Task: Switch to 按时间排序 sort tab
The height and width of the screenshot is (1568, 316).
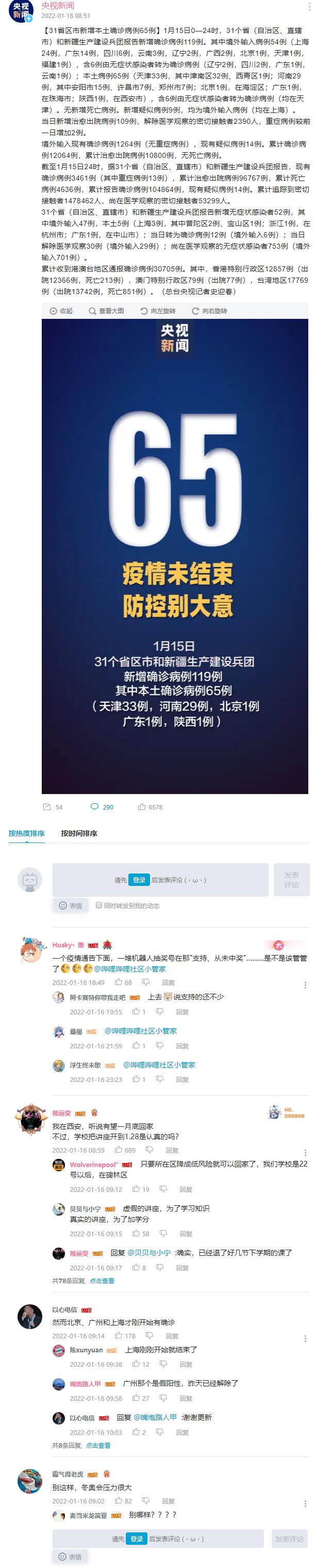Action: coord(79,833)
